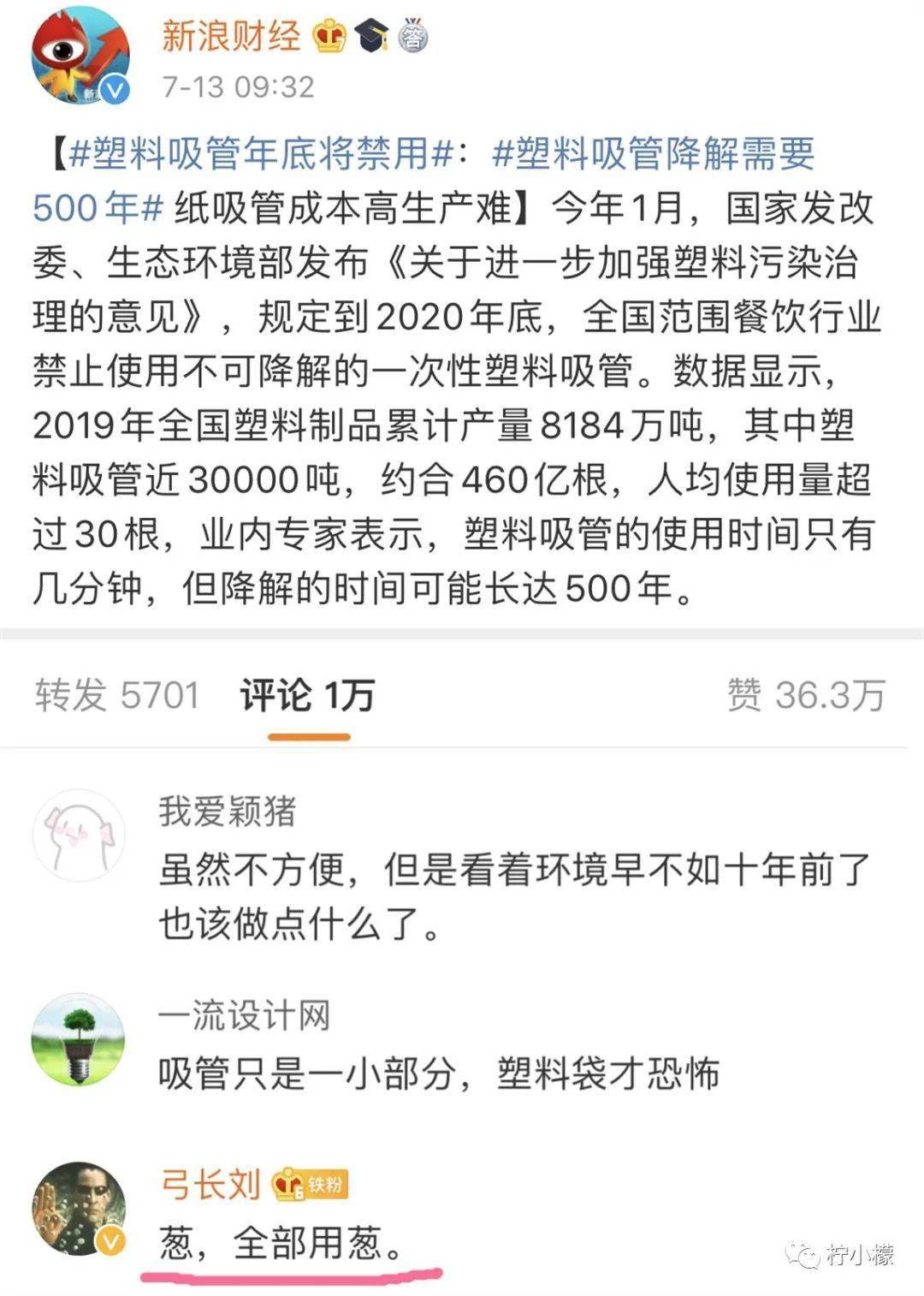Viewport: 924px width, 1296px height.
Task: Open the comment 葱,全部用葱。
Action: pyautogui.click(x=281, y=1243)
